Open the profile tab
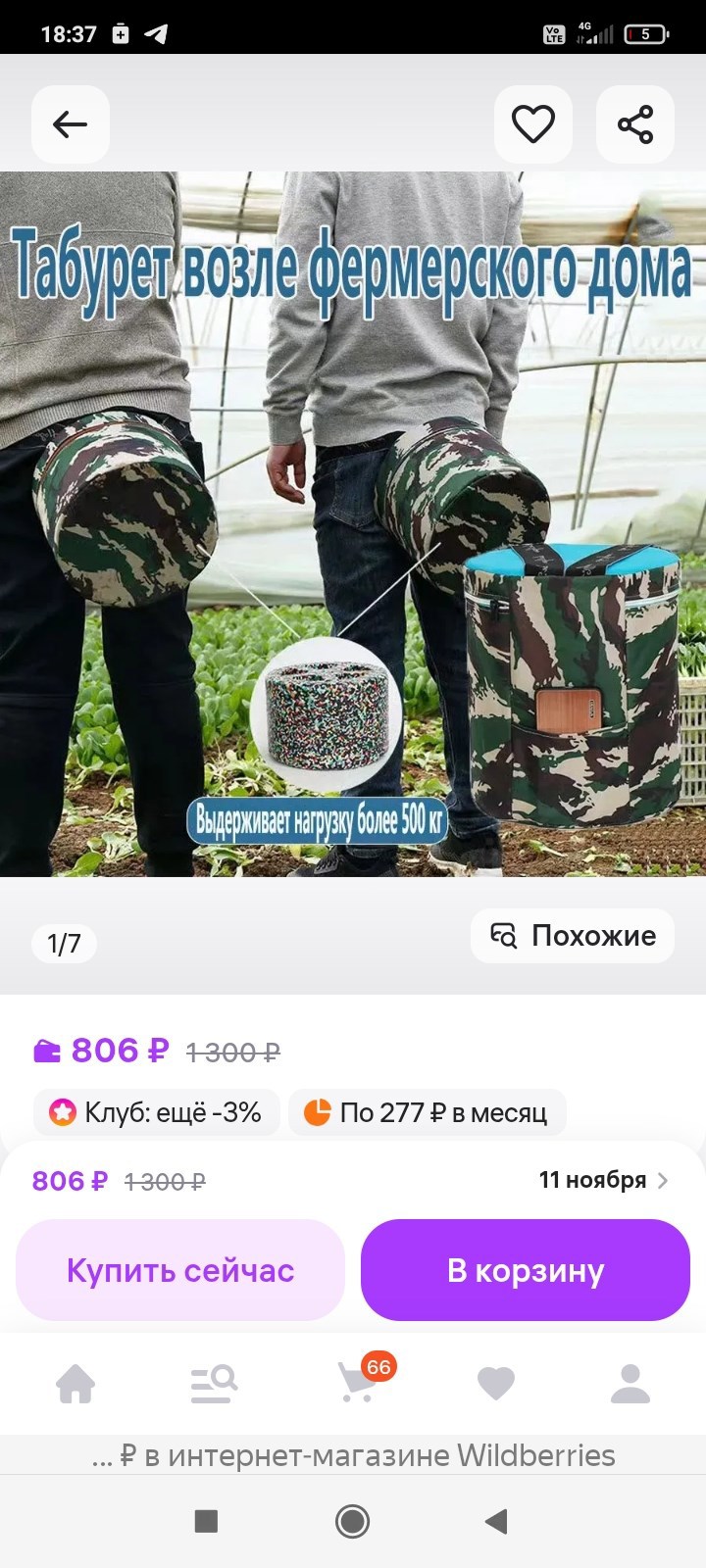Viewport: 706px width, 1568px height. pos(630,1384)
